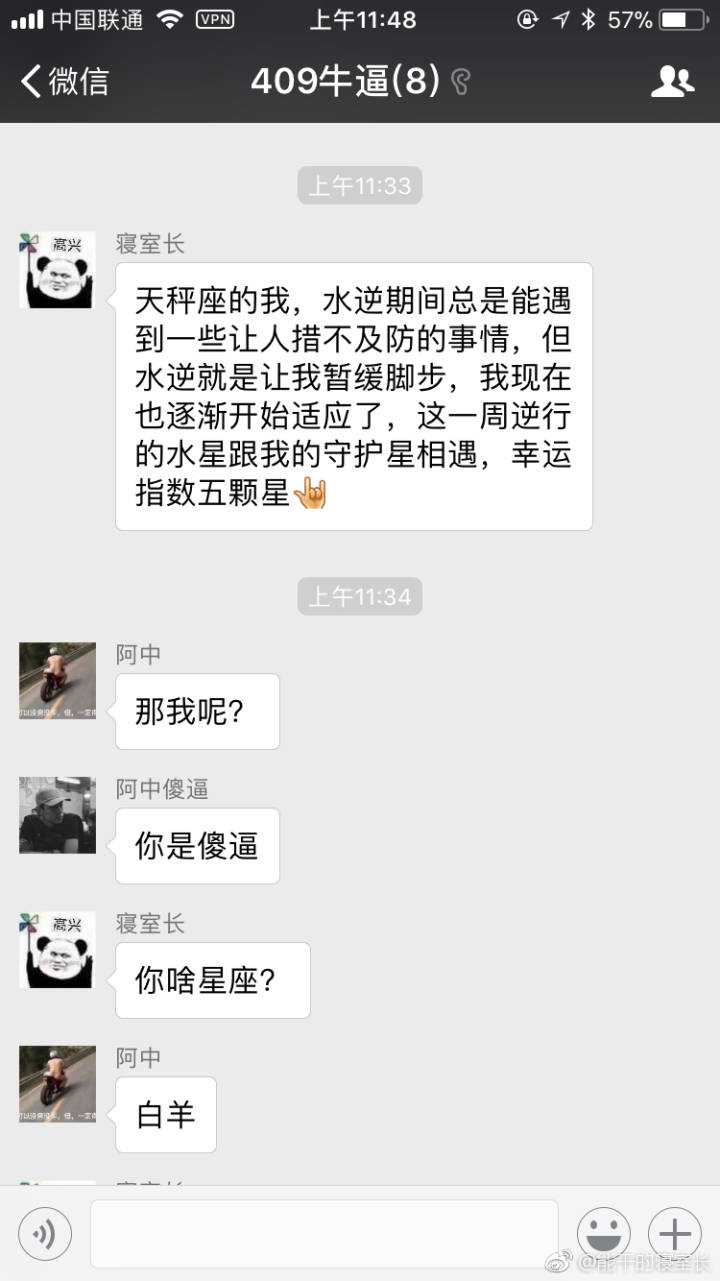Tap 阿中's avatar next to 那我呢？
This screenshot has width=720, height=1281.
(57, 681)
